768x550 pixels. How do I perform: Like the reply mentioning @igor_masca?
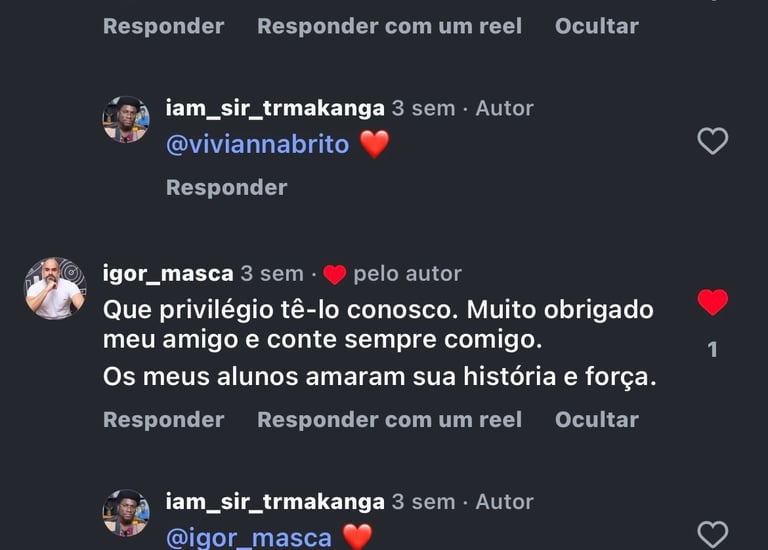tap(712, 535)
